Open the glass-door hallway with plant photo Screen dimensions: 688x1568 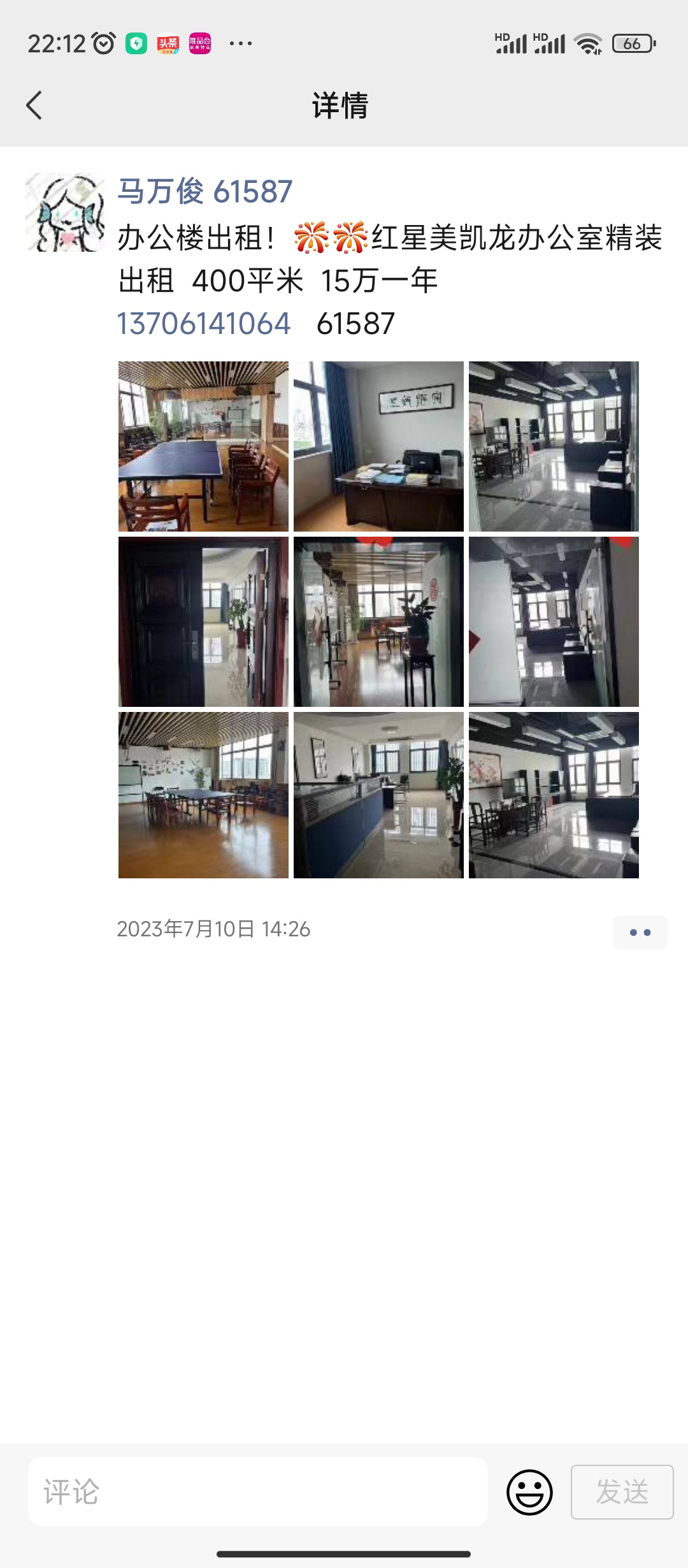pos(378,621)
